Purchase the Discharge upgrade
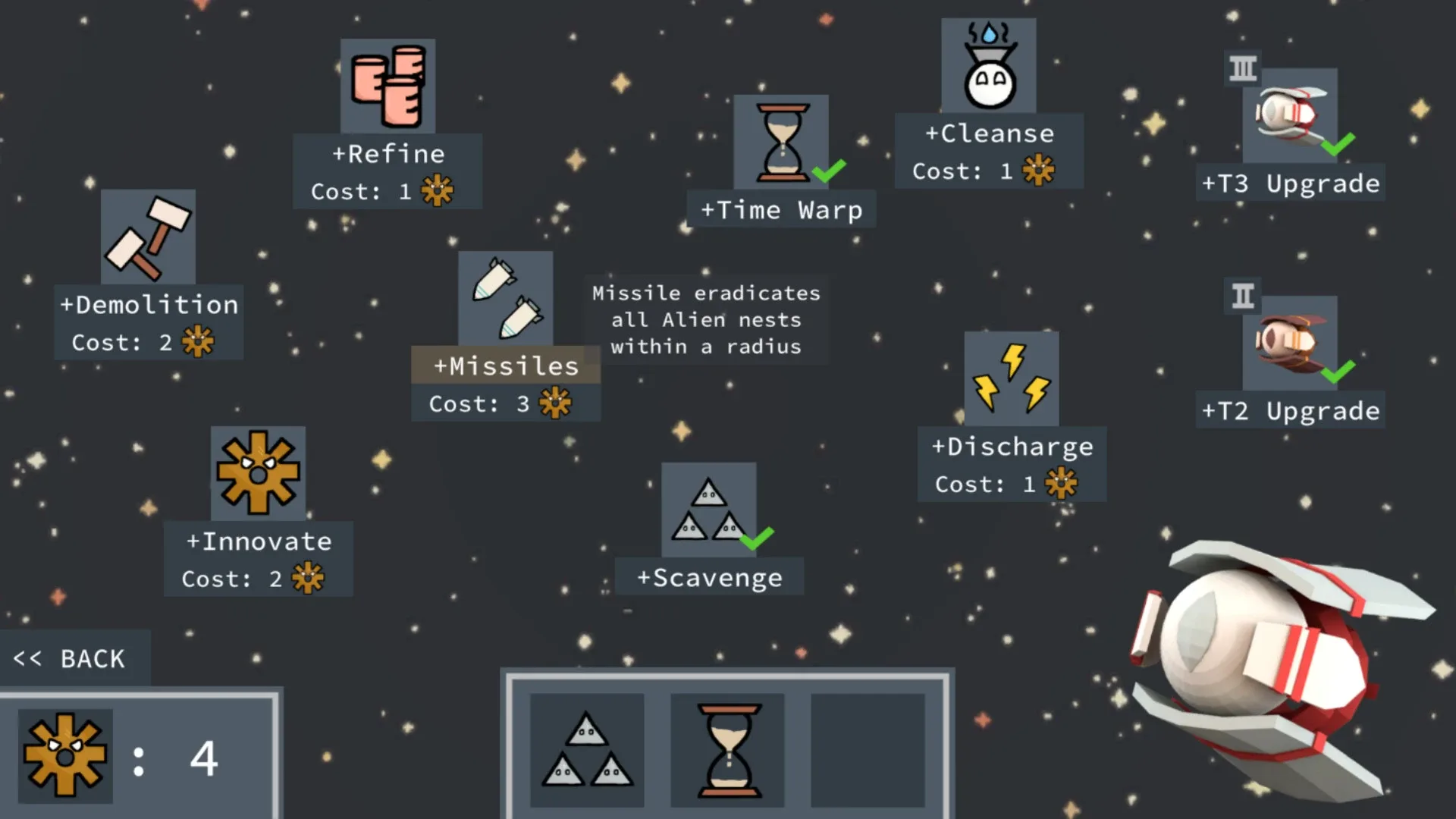Screen dimensions: 1456x819 point(1011,379)
